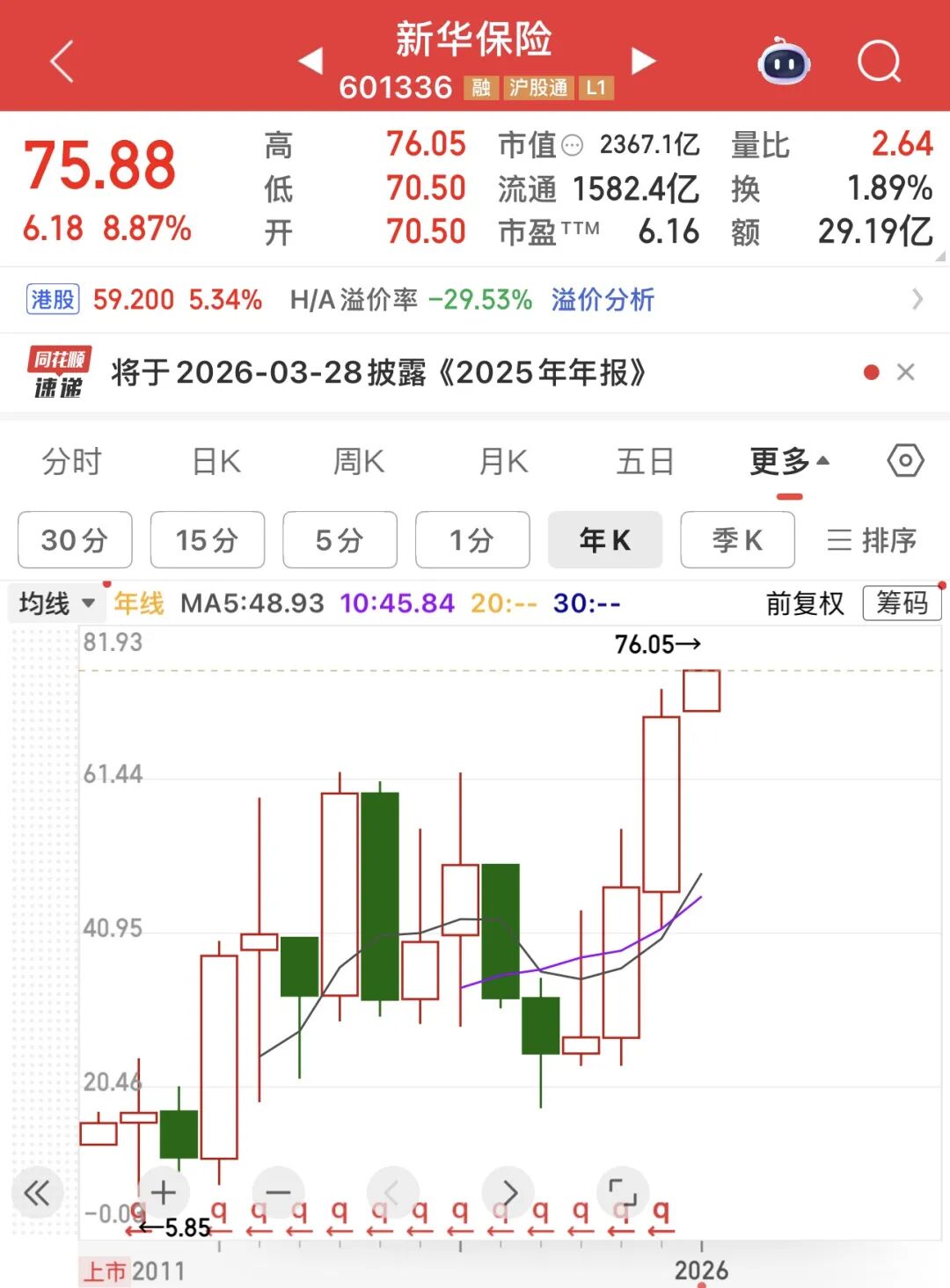Switch to the 五日 chart tab
Screen dimensions: 950x1288
tap(645, 461)
